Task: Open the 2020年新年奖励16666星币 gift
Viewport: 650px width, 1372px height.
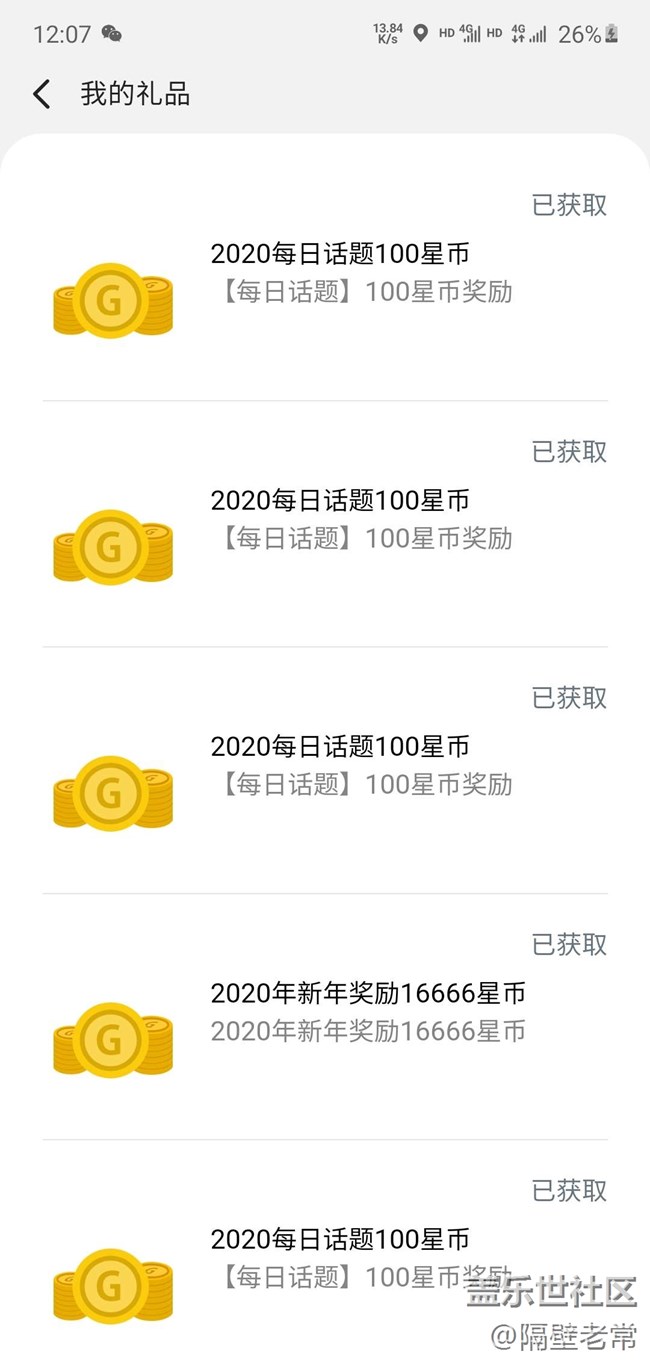Action: pyautogui.click(x=367, y=1011)
